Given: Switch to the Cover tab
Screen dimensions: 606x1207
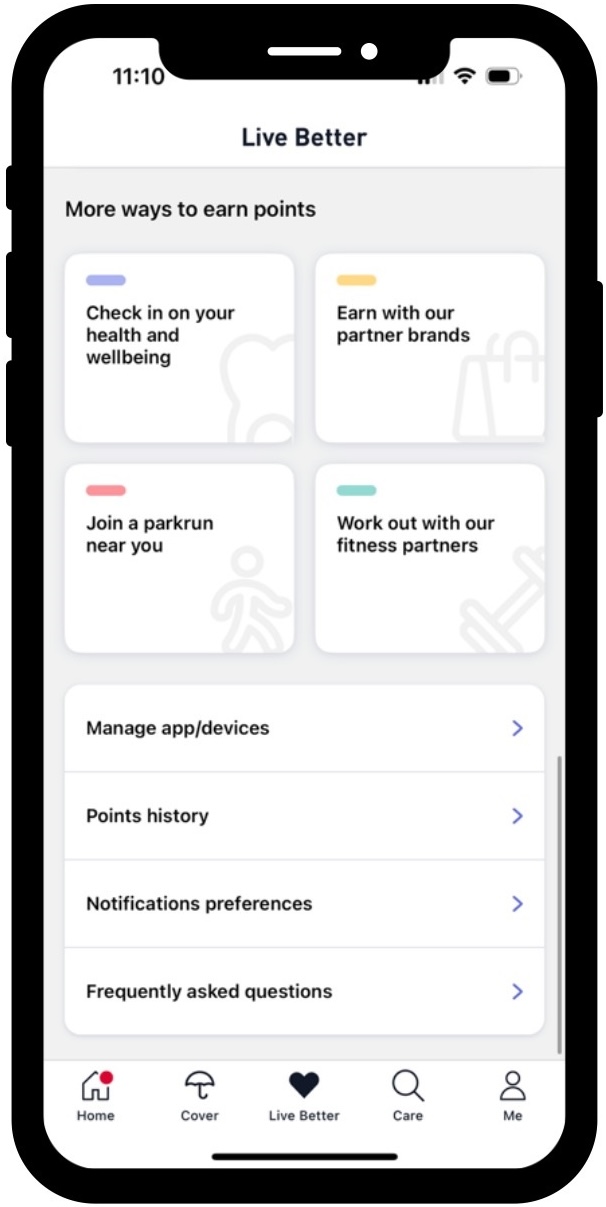Looking at the screenshot, I should click(200, 1096).
